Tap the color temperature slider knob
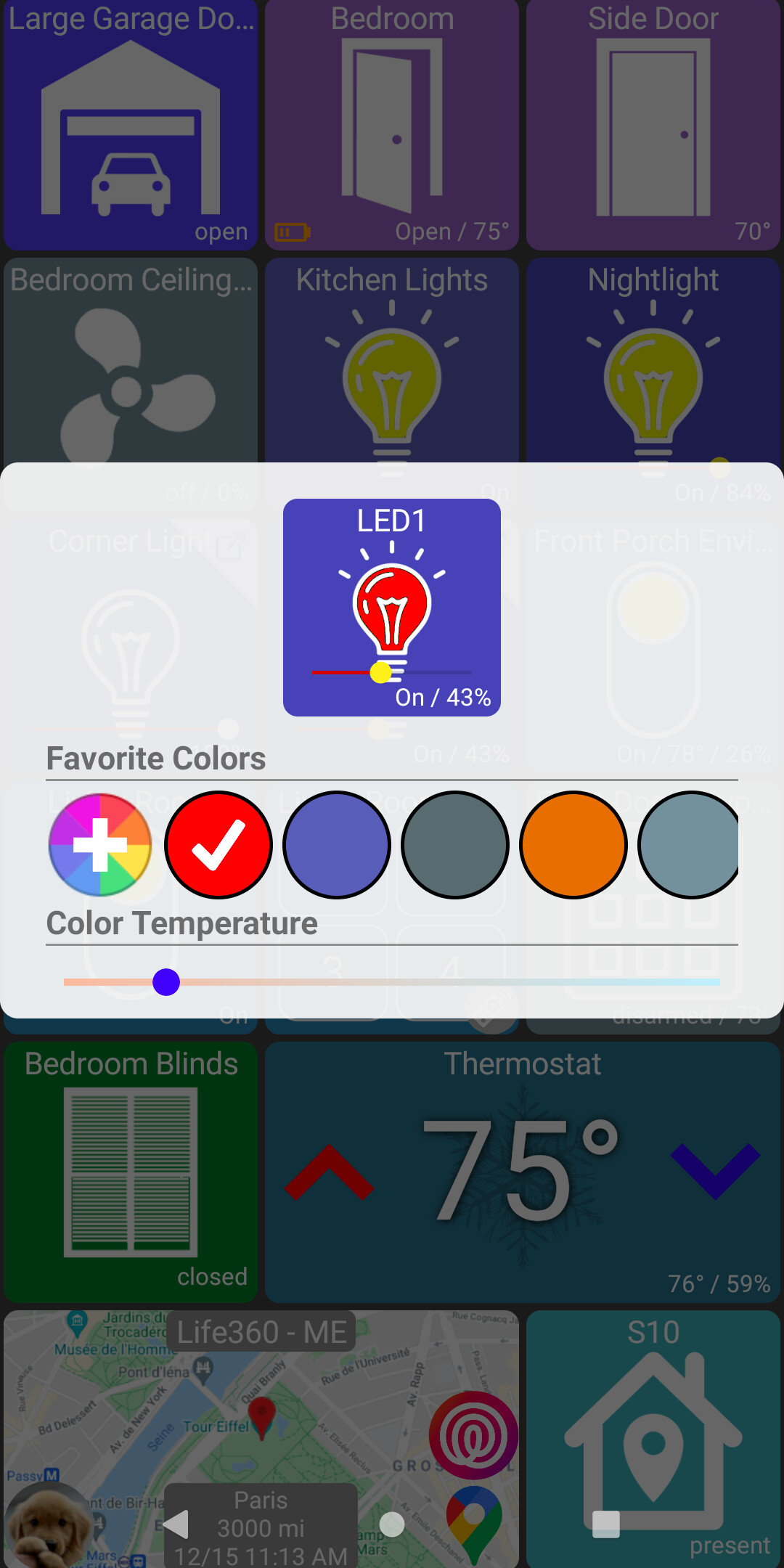 [x=166, y=982]
